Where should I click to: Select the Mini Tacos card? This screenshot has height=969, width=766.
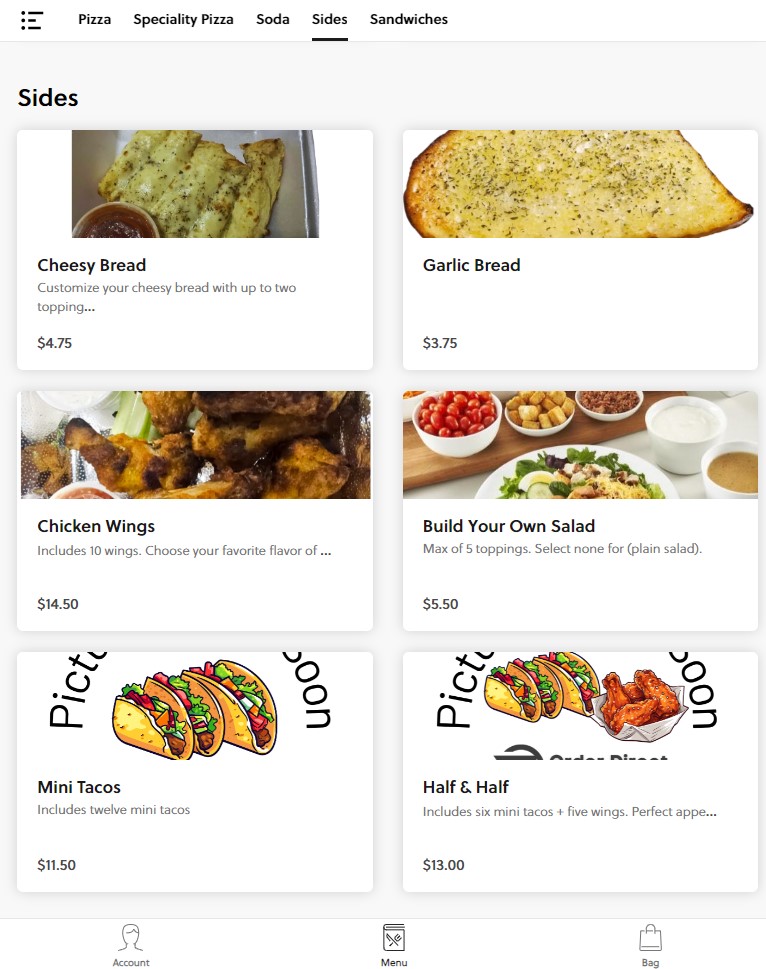pyautogui.click(x=195, y=771)
